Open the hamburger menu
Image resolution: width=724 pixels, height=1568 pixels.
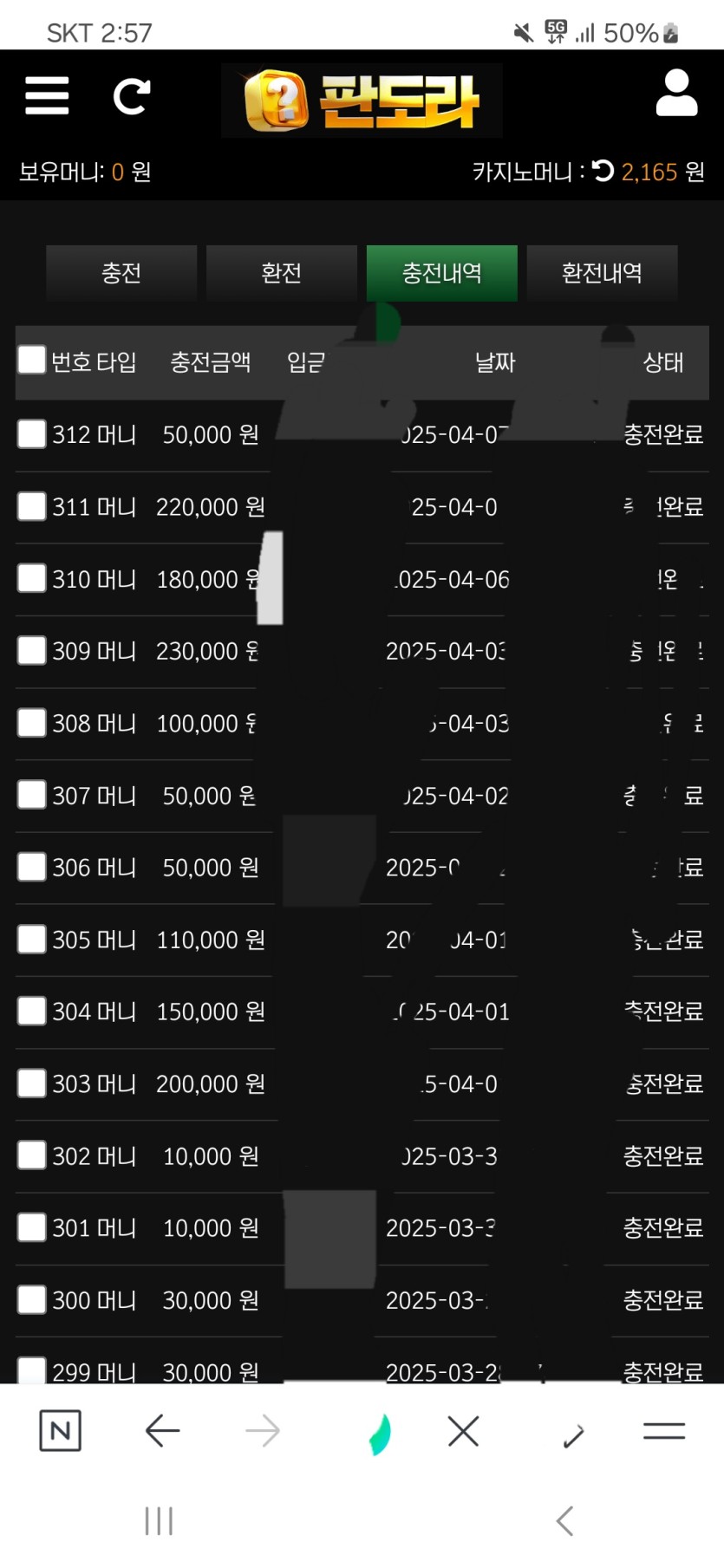point(47,95)
